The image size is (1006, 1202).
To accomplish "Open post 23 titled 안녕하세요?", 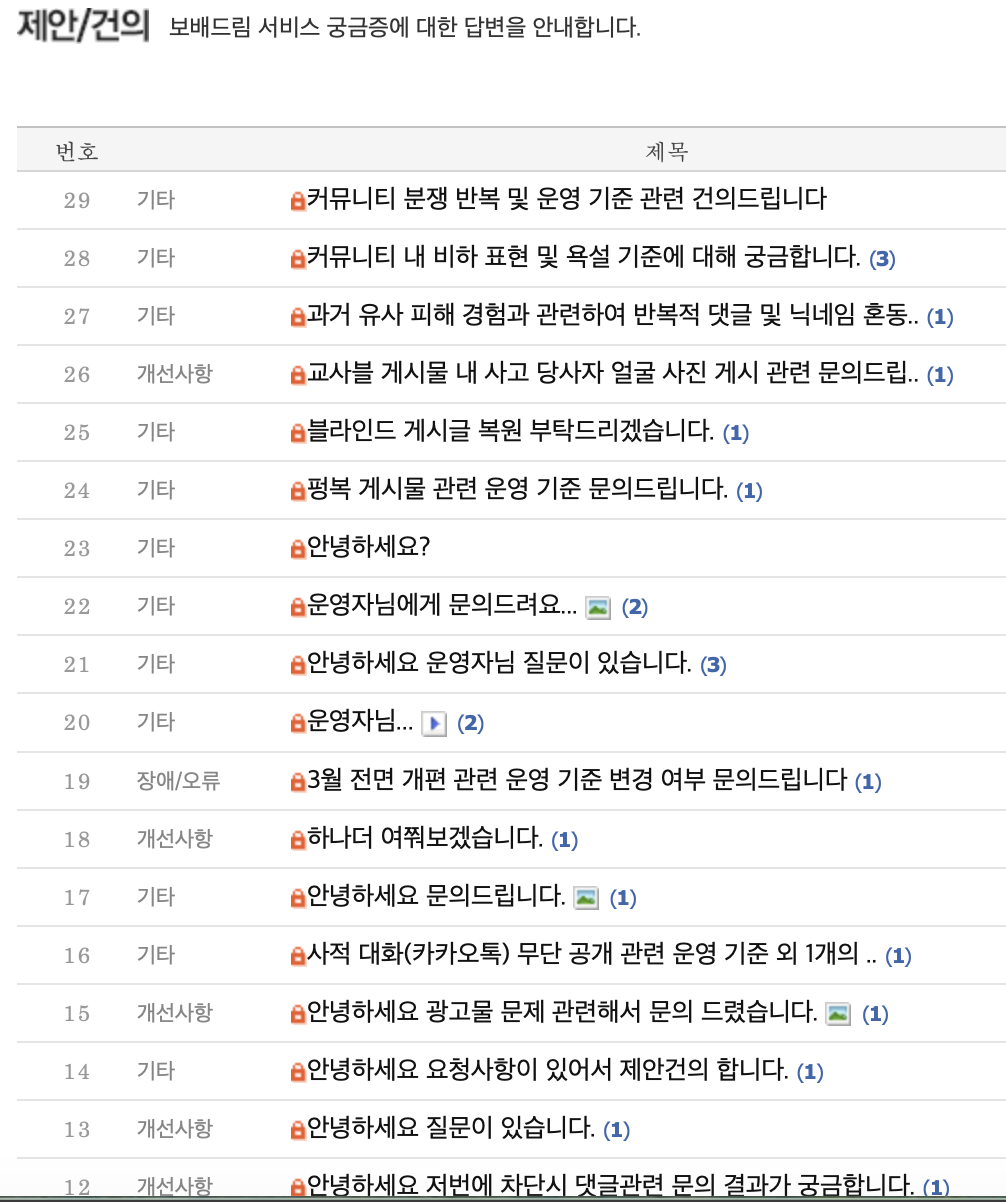I will [368, 548].
